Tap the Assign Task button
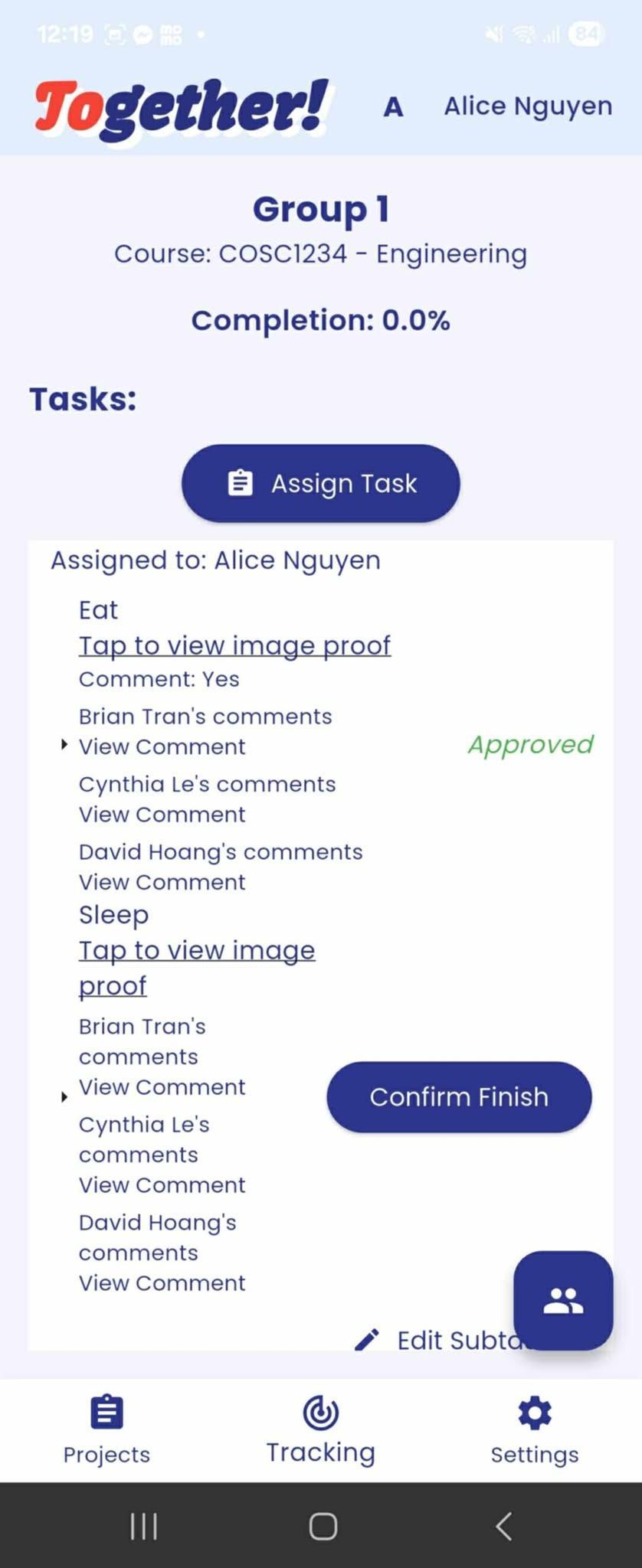Screen dimensions: 642x1568 point(320,483)
